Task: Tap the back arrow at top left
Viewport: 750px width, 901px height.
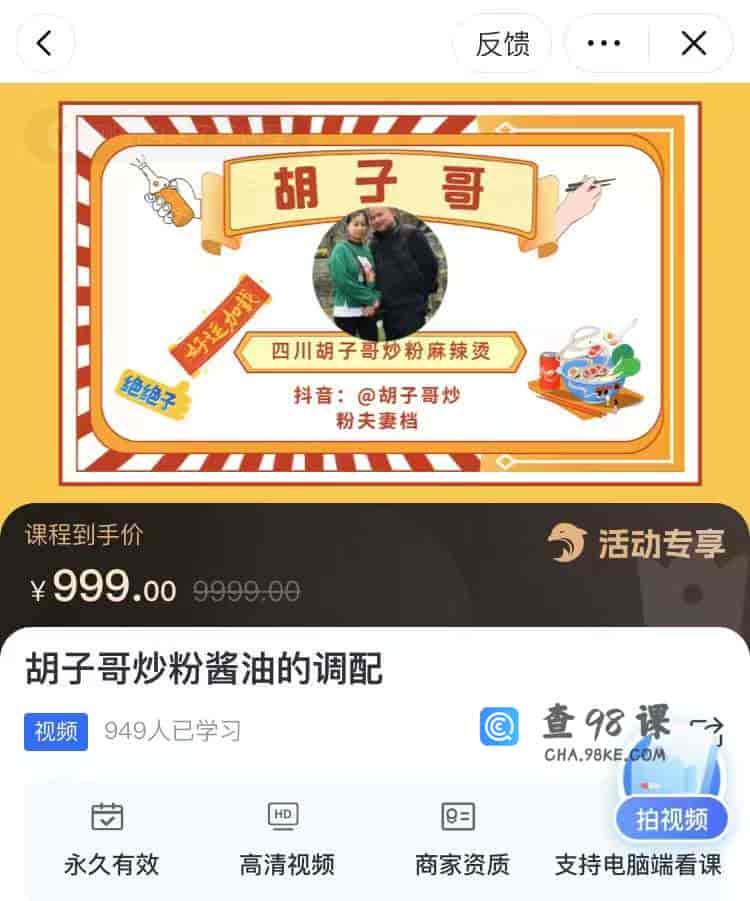Action: pos(43,44)
